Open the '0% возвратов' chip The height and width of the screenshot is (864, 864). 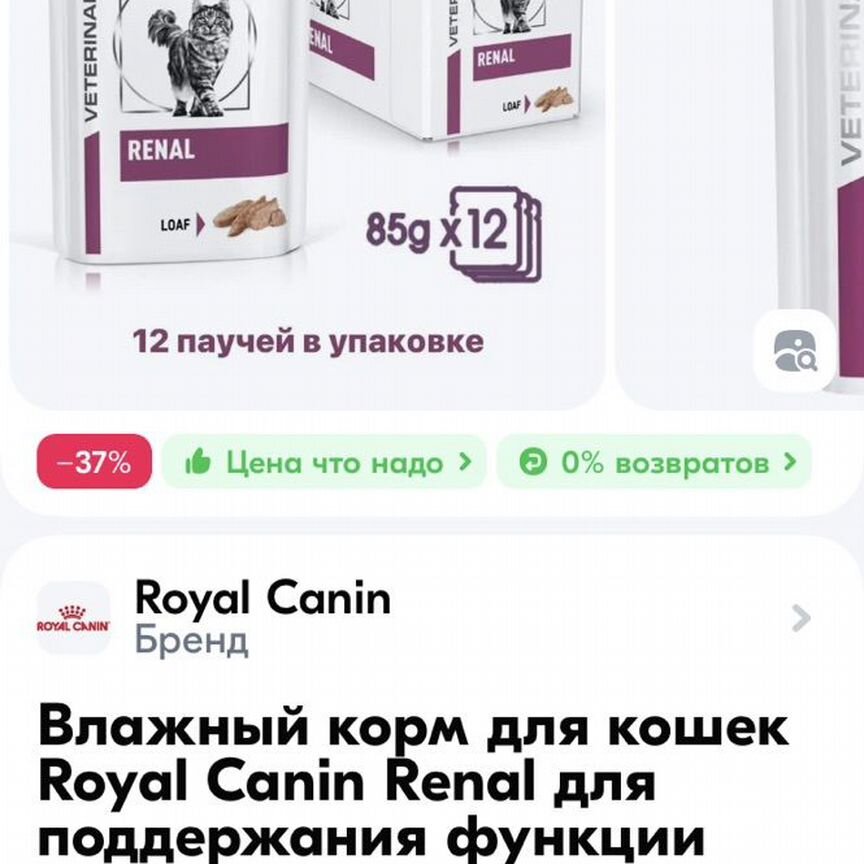pyautogui.click(x=655, y=462)
